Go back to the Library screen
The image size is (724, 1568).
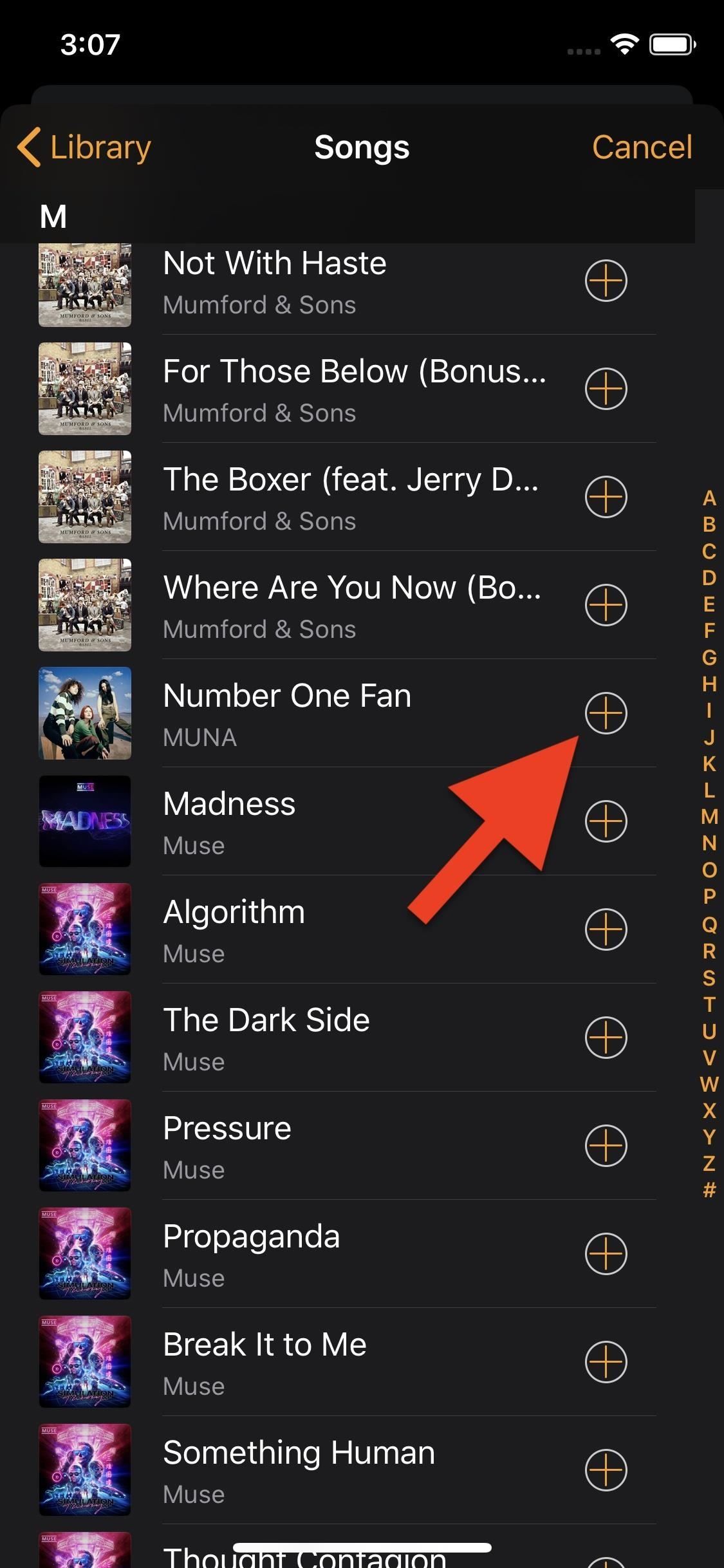[84, 147]
